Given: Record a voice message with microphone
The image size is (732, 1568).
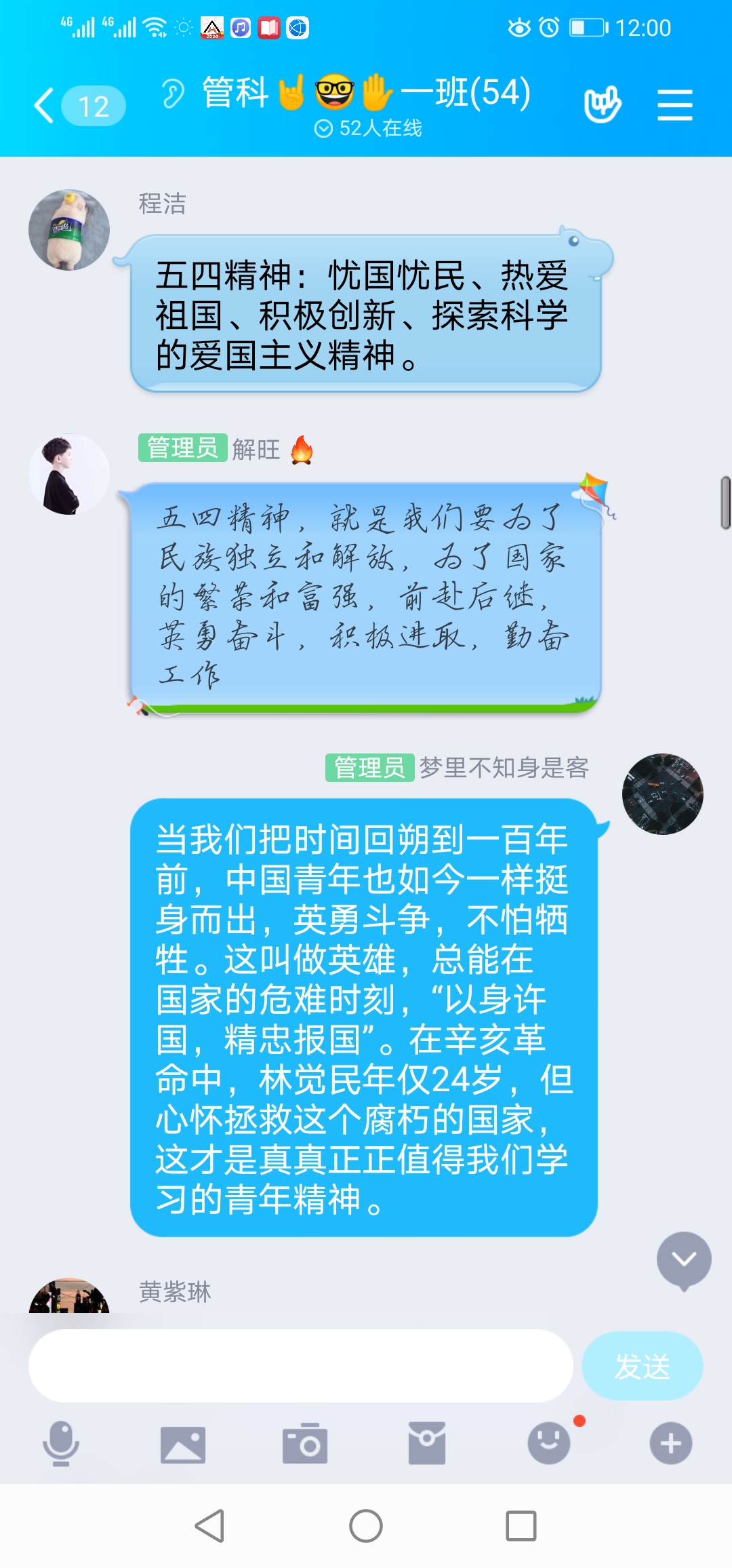Looking at the screenshot, I should [61, 1443].
